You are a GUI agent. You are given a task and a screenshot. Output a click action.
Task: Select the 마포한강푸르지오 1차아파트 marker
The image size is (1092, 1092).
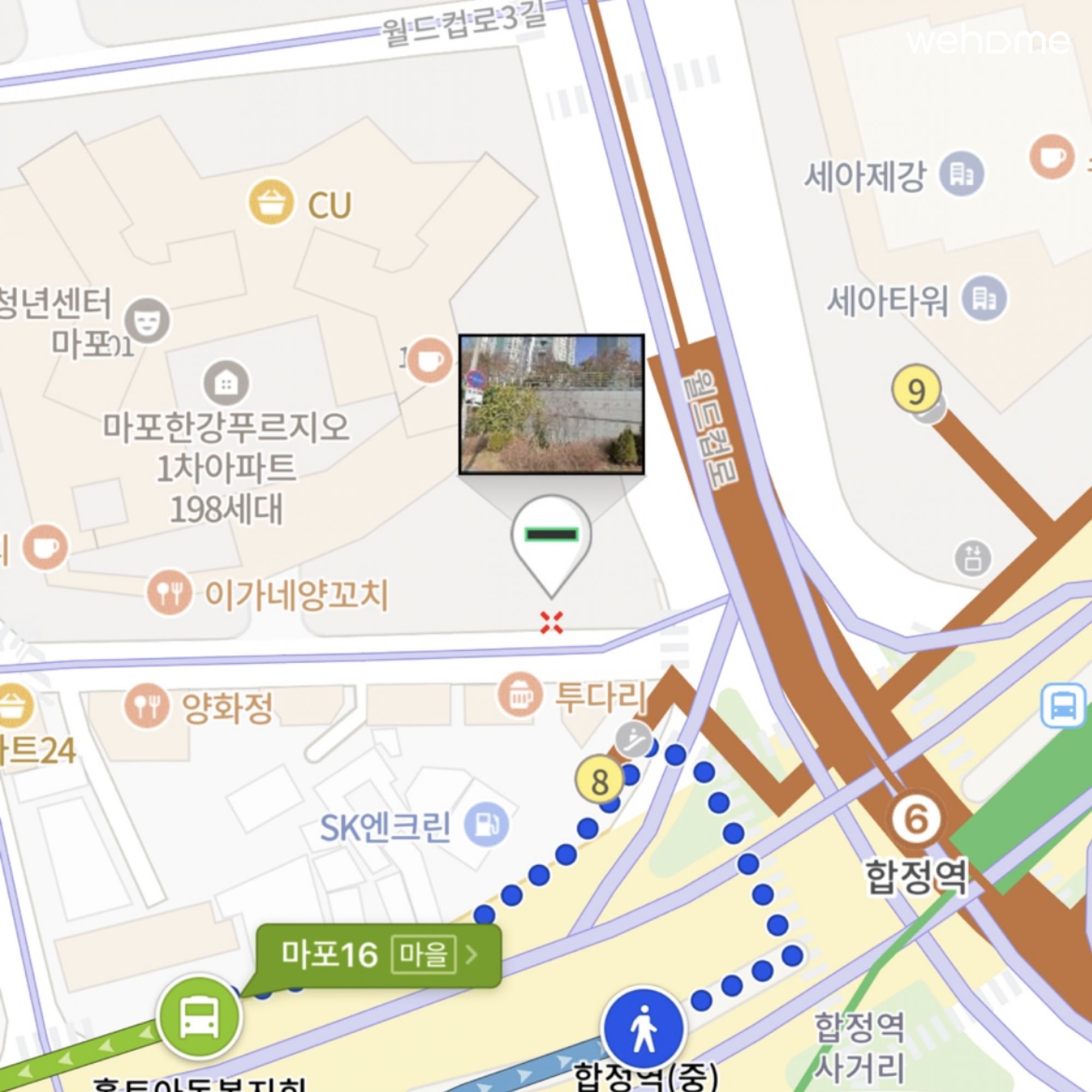(x=225, y=384)
